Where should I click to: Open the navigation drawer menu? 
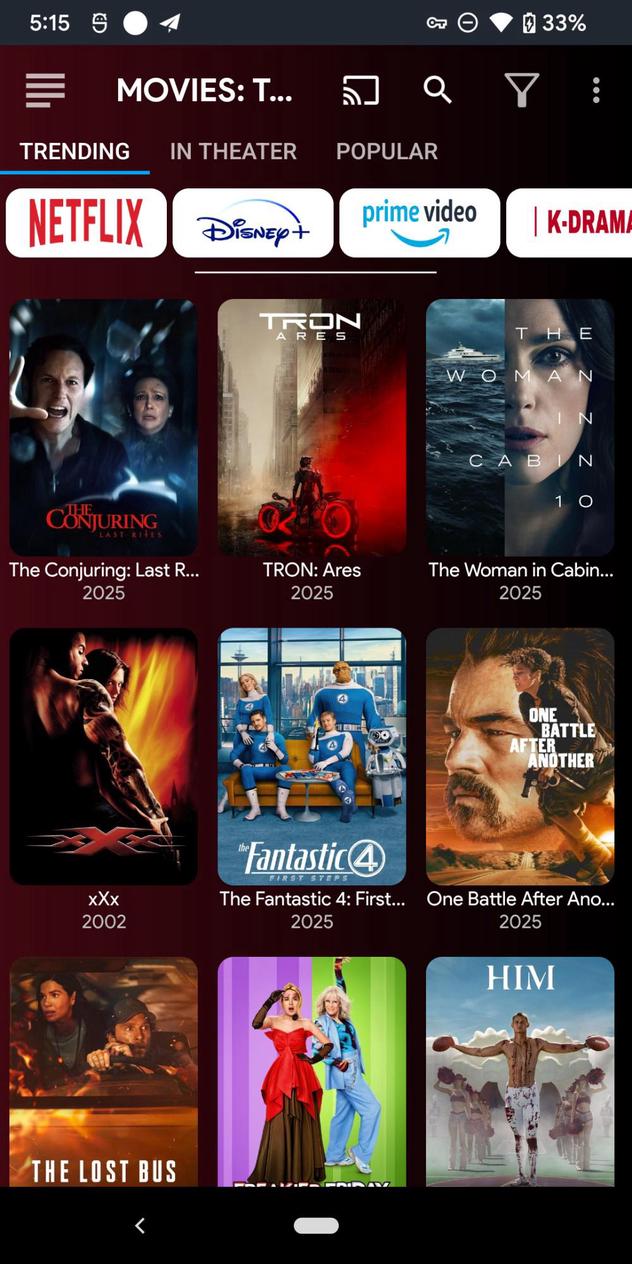45,91
